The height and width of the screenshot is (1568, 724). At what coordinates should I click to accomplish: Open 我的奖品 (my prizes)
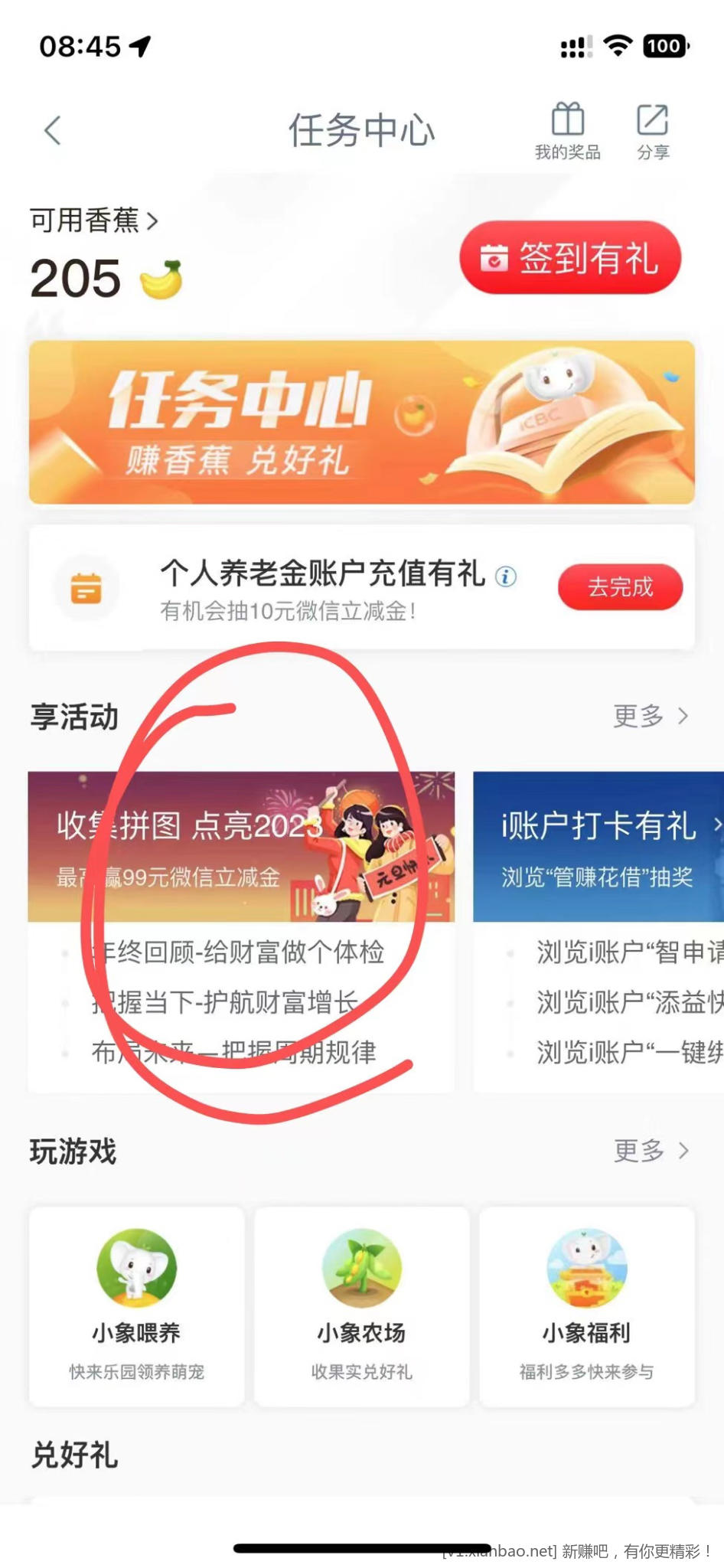point(567,131)
